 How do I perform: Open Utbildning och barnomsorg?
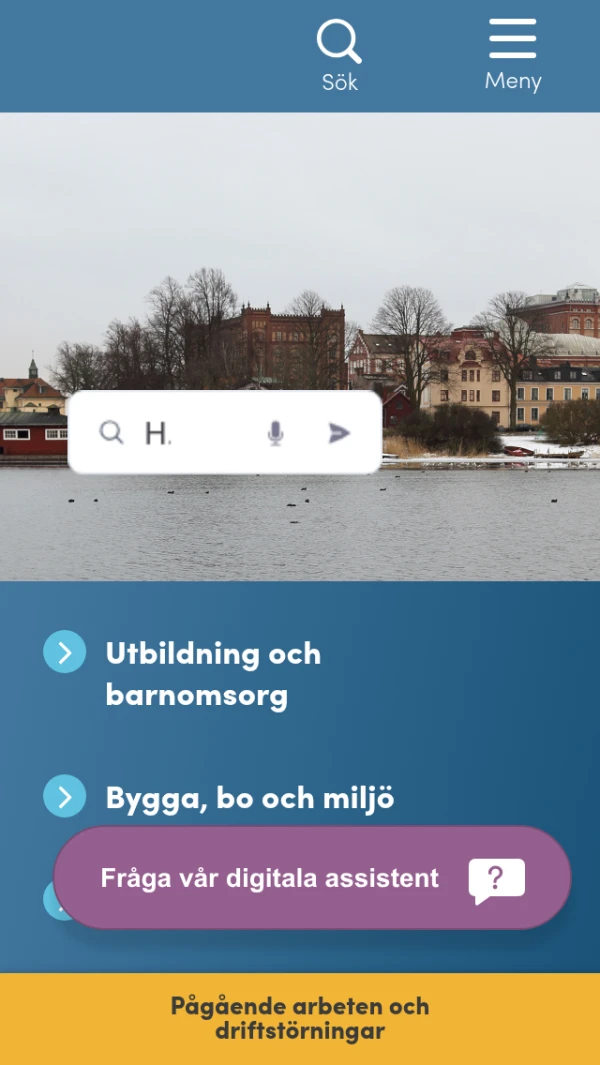point(213,673)
